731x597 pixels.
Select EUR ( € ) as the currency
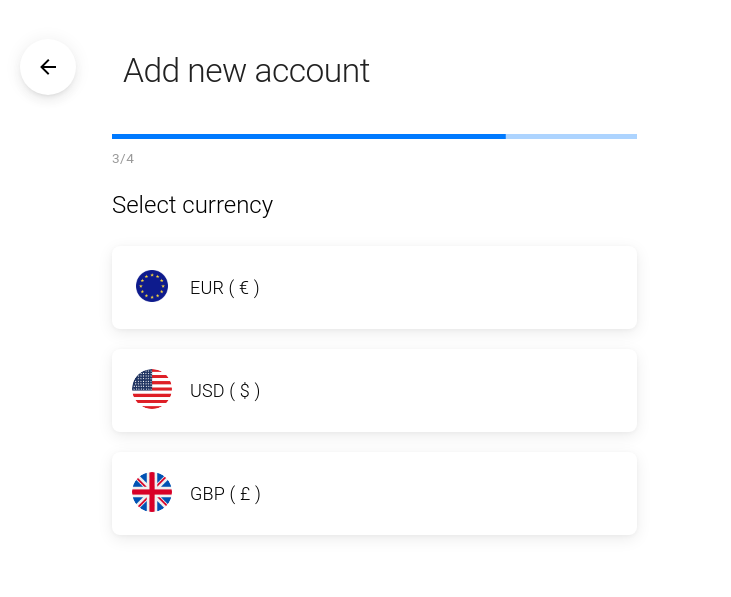tap(374, 287)
